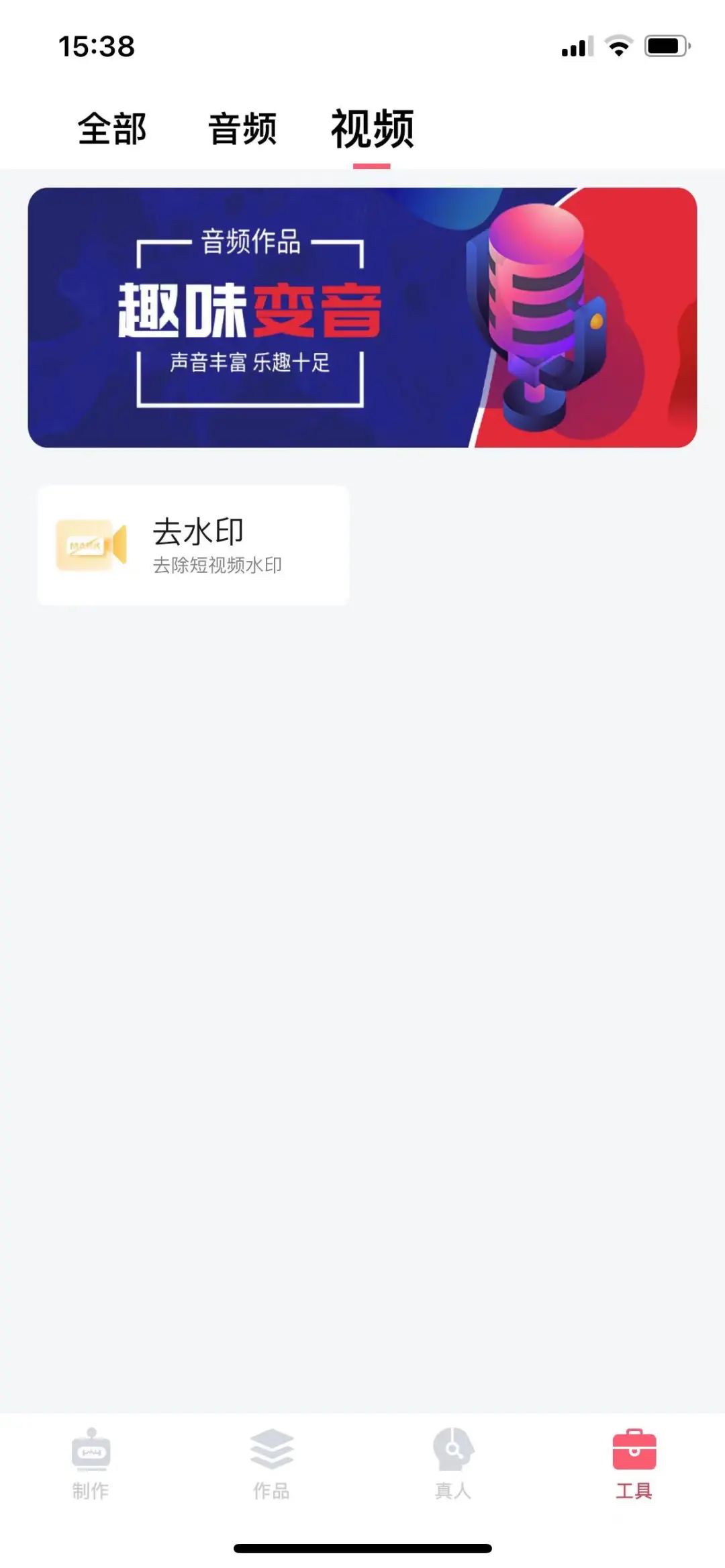Tap the 去除短视频水印 subtitle link
Screen dimensions: 725x1568
click(218, 566)
